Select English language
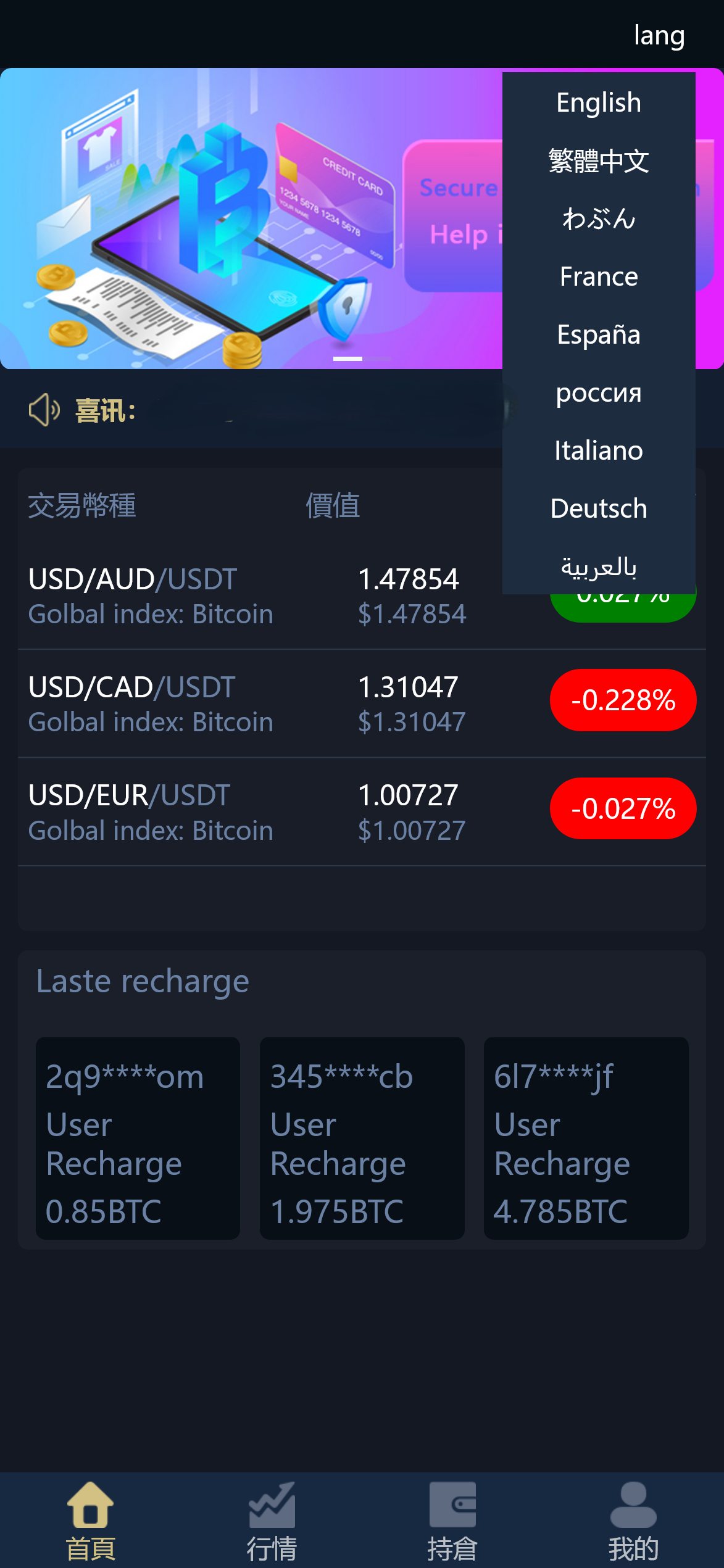Screen dimensions: 724x1568 click(598, 102)
